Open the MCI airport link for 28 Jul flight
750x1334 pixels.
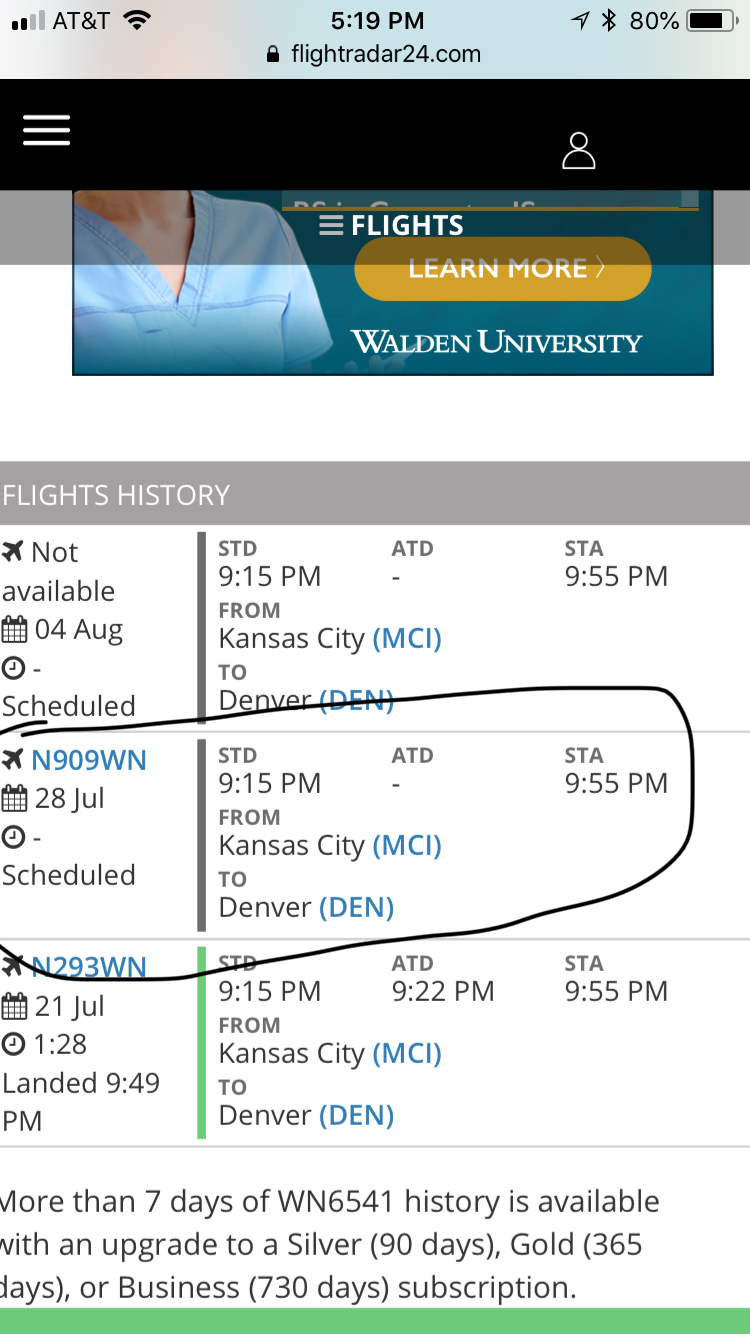[x=407, y=845]
